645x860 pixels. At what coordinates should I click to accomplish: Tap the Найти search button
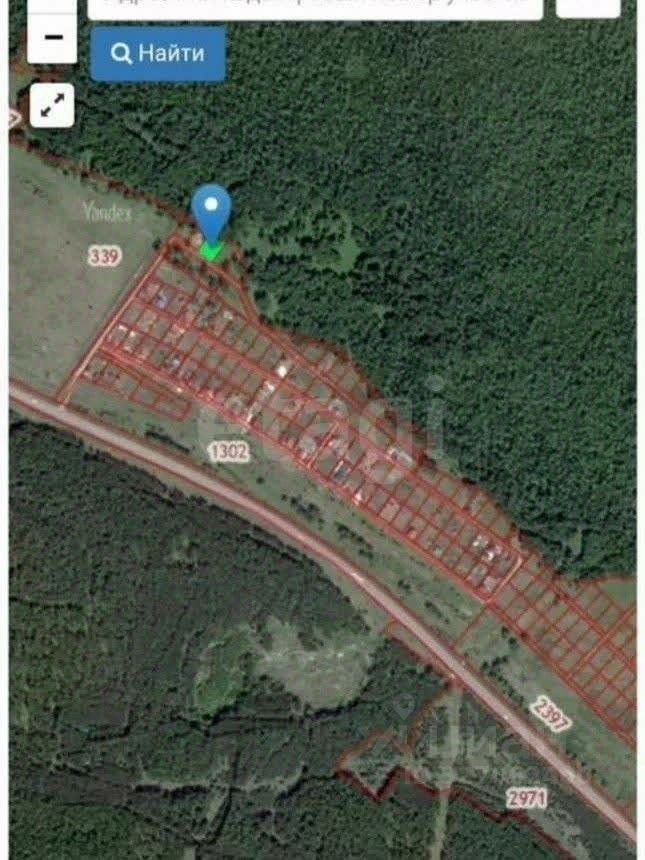tap(158, 54)
